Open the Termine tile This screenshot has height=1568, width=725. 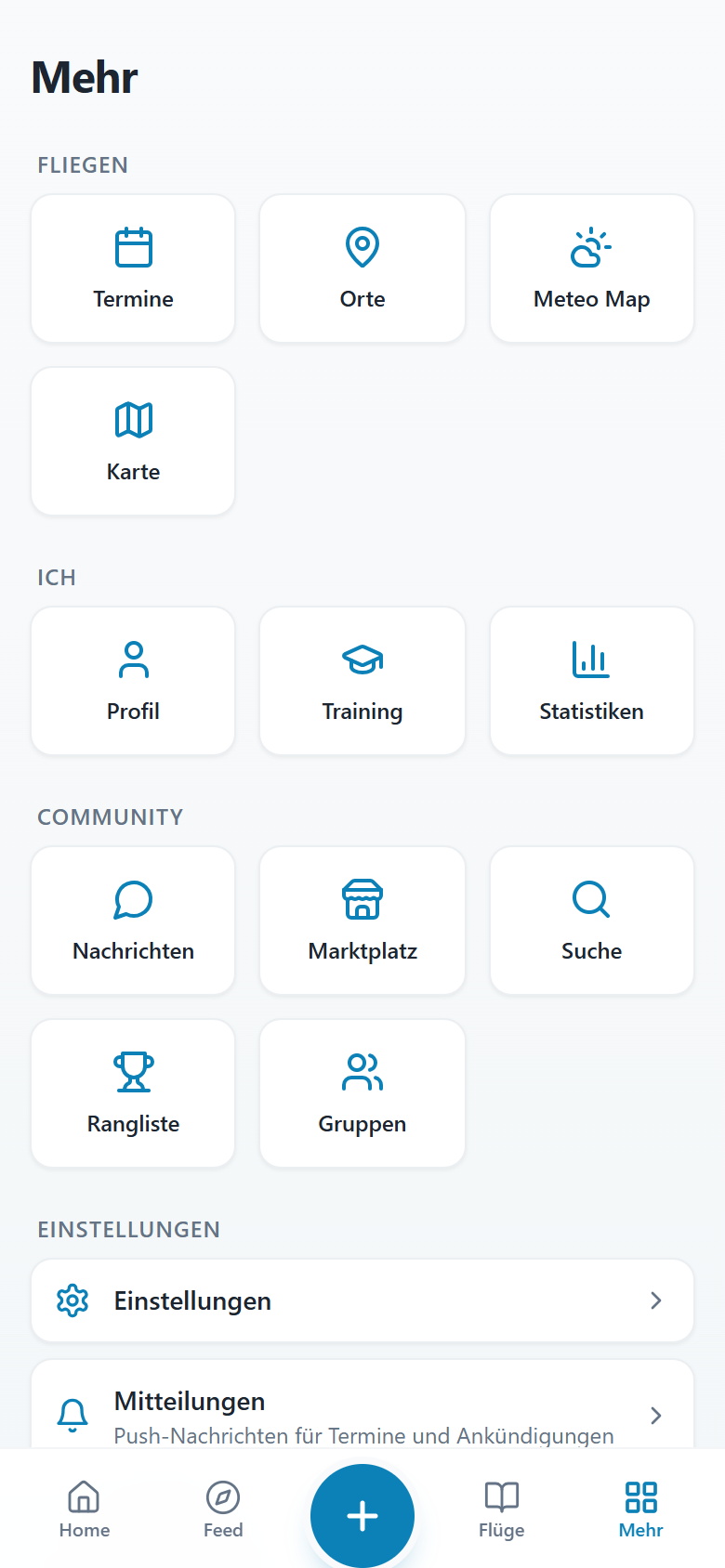[133, 268]
